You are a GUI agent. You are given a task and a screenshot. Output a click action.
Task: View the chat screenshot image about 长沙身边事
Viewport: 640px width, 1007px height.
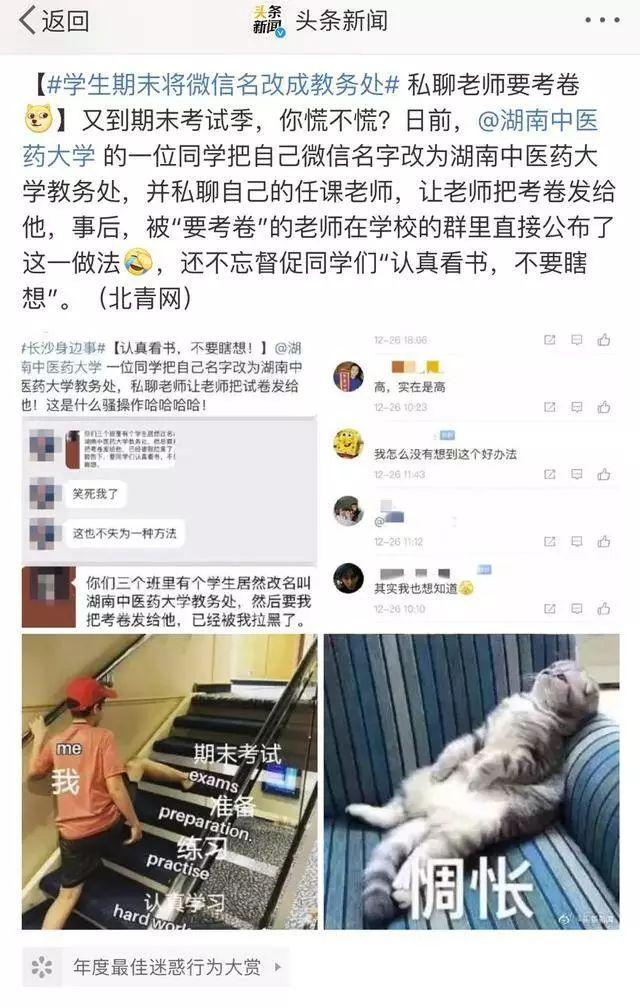169,480
